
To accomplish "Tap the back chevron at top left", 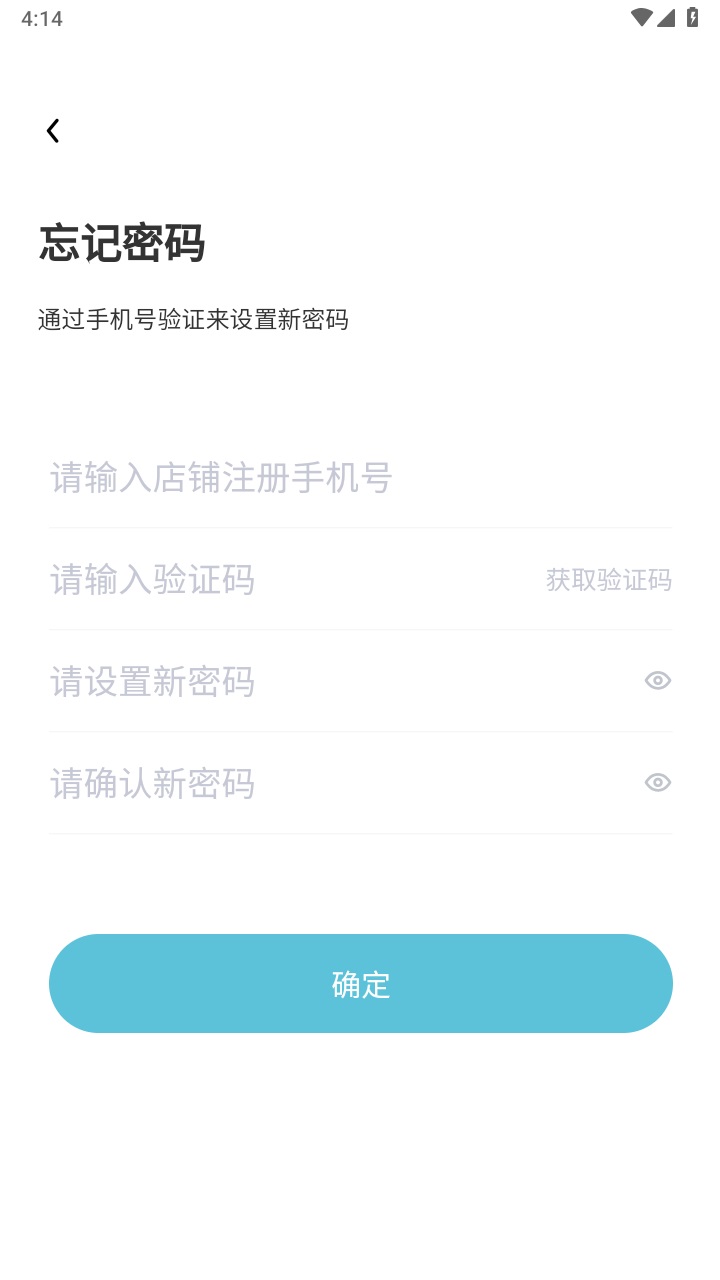I will tap(52, 130).
